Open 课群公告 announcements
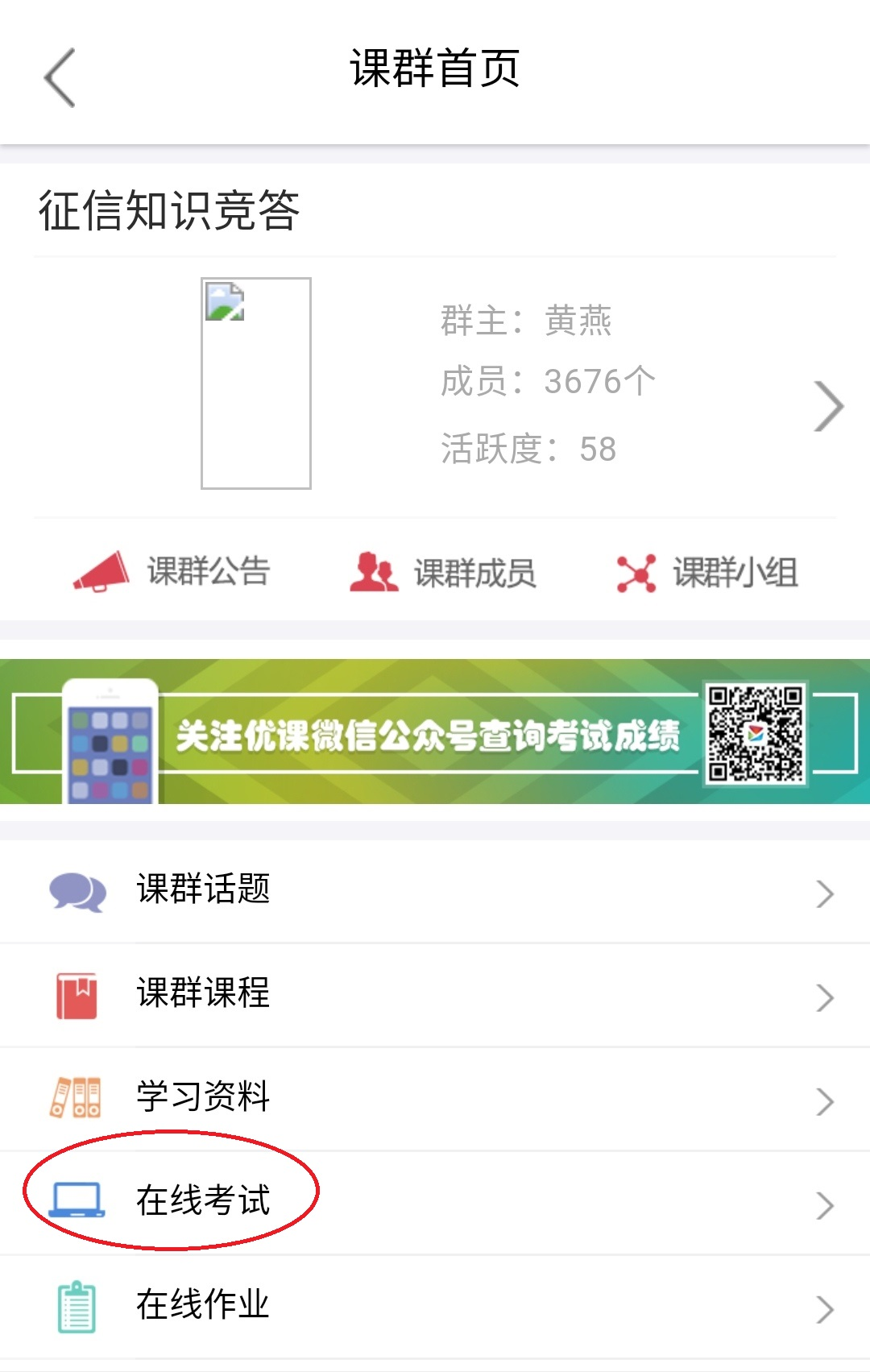 click(172, 572)
